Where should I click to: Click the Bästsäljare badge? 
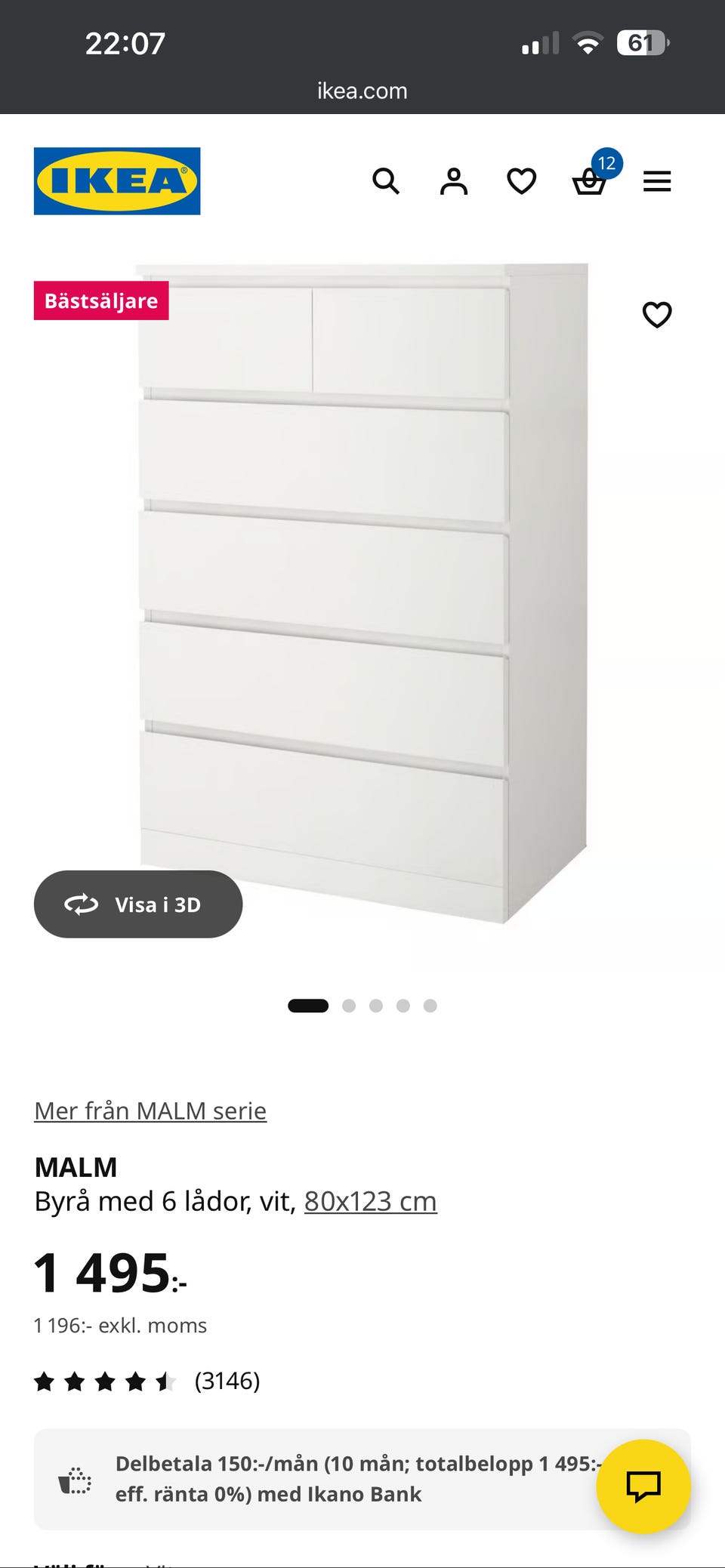click(x=100, y=300)
